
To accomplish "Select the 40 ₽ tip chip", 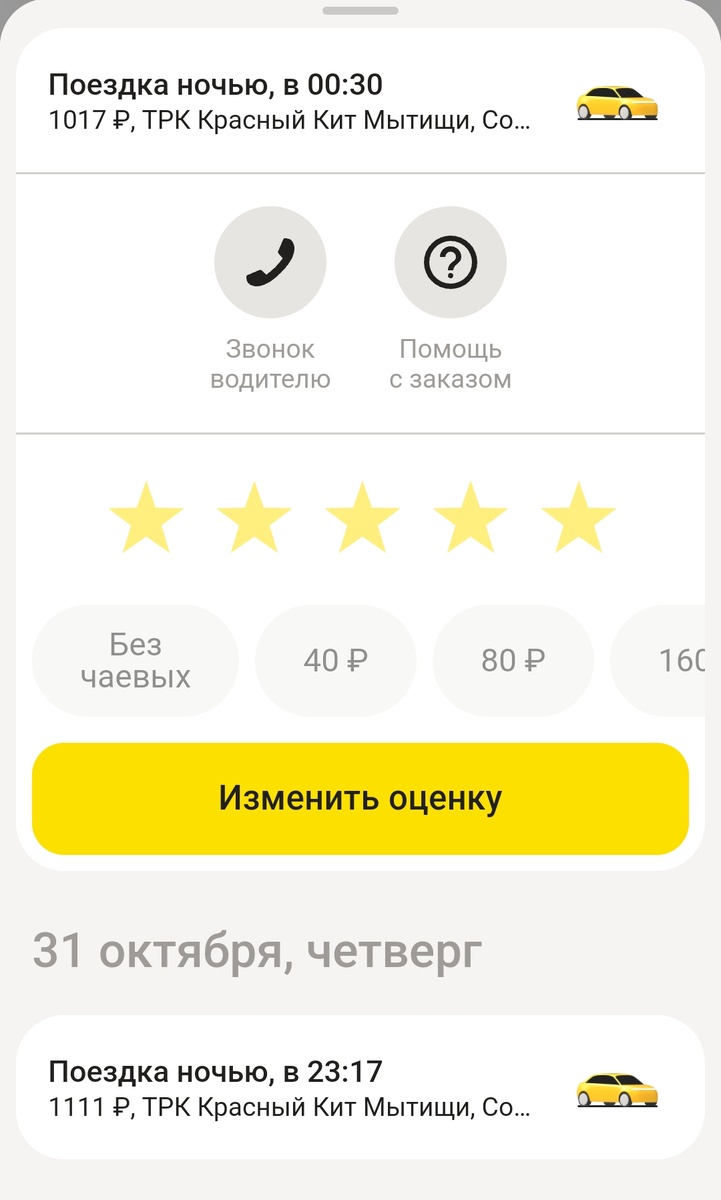I will pos(336,660).
